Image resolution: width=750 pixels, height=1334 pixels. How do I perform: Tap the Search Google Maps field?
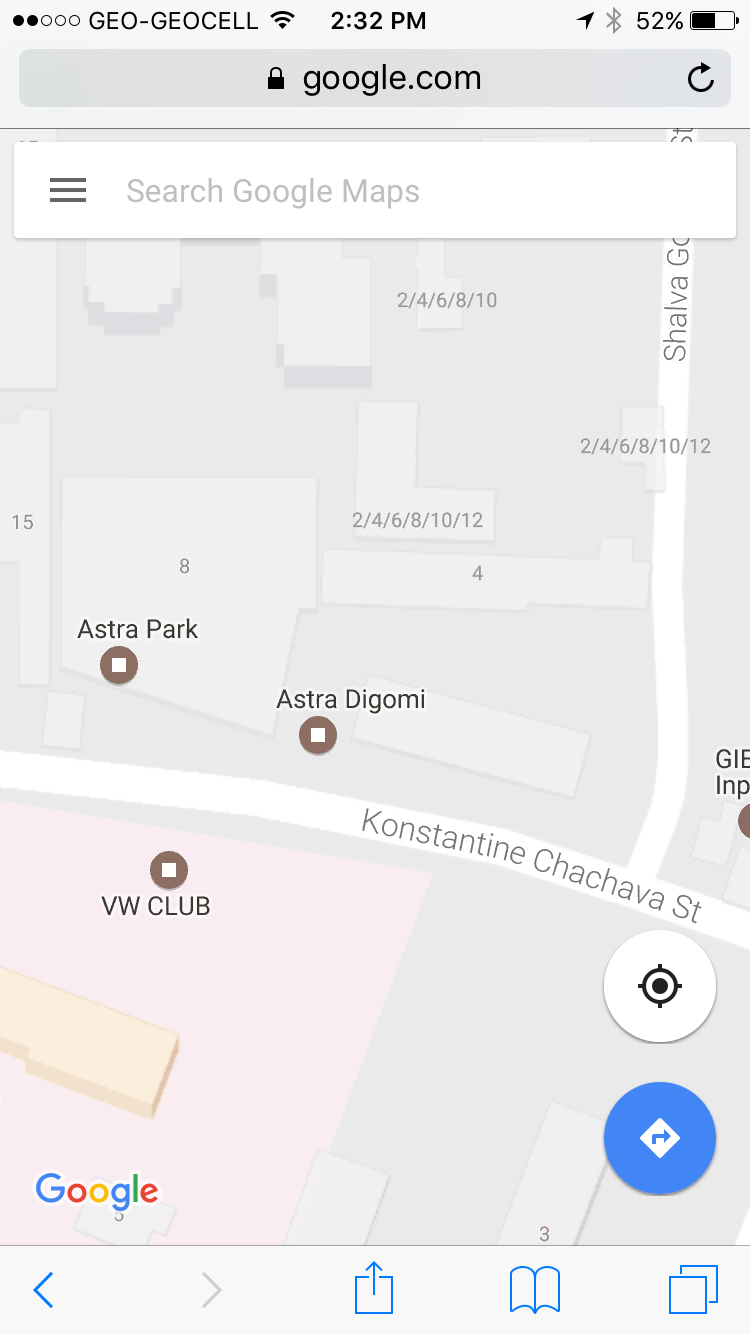click(x=400, y=191)
